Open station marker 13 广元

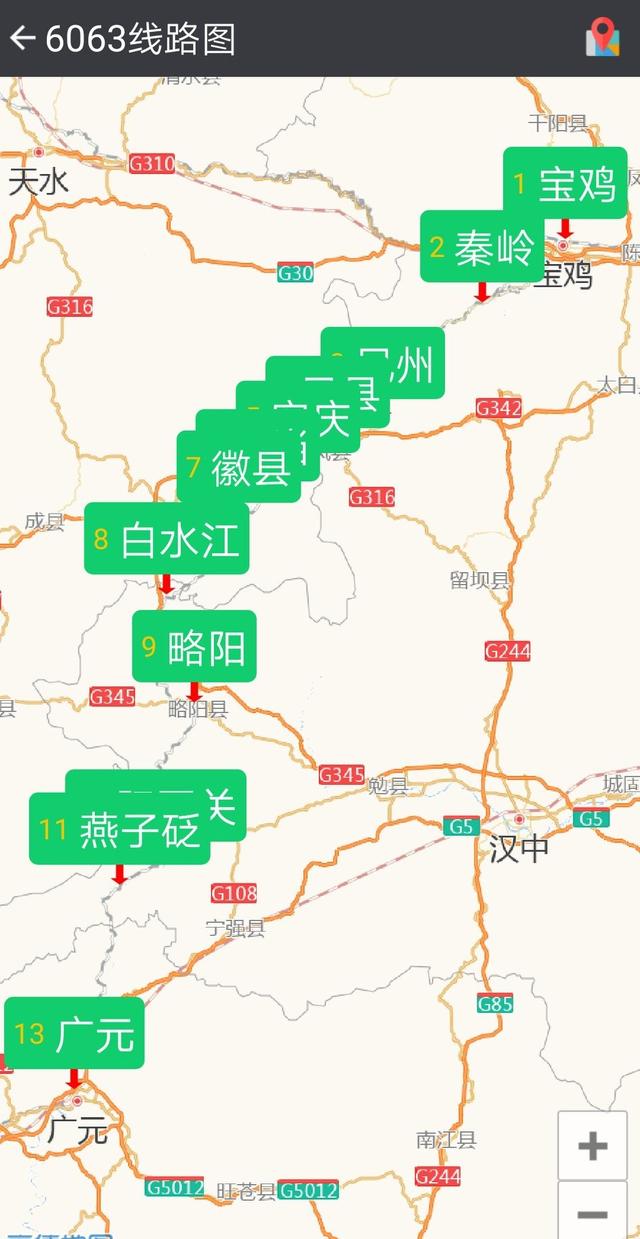pyautogui.click(x=74, y=1034)
